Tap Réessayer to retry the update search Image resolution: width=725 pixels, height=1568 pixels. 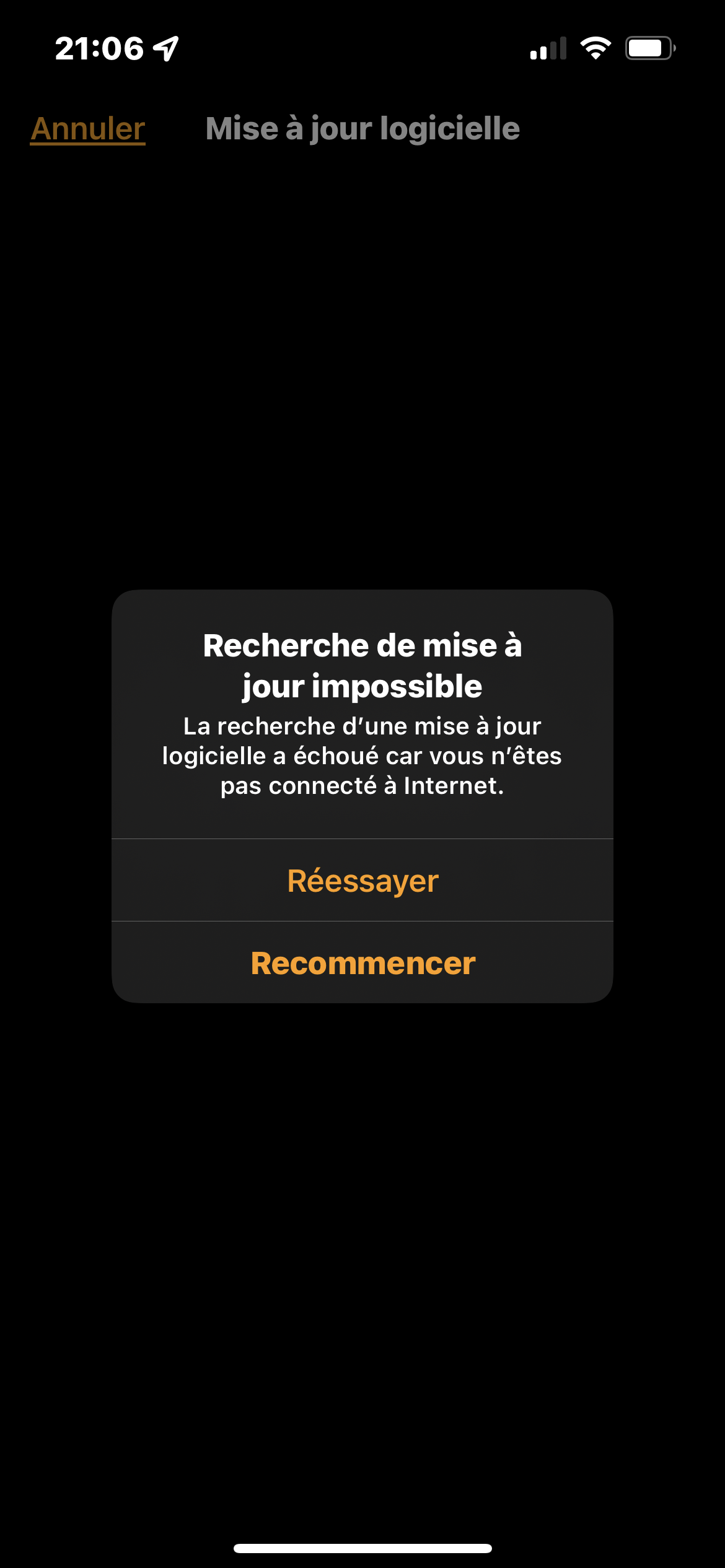click(x=362, y=881)
